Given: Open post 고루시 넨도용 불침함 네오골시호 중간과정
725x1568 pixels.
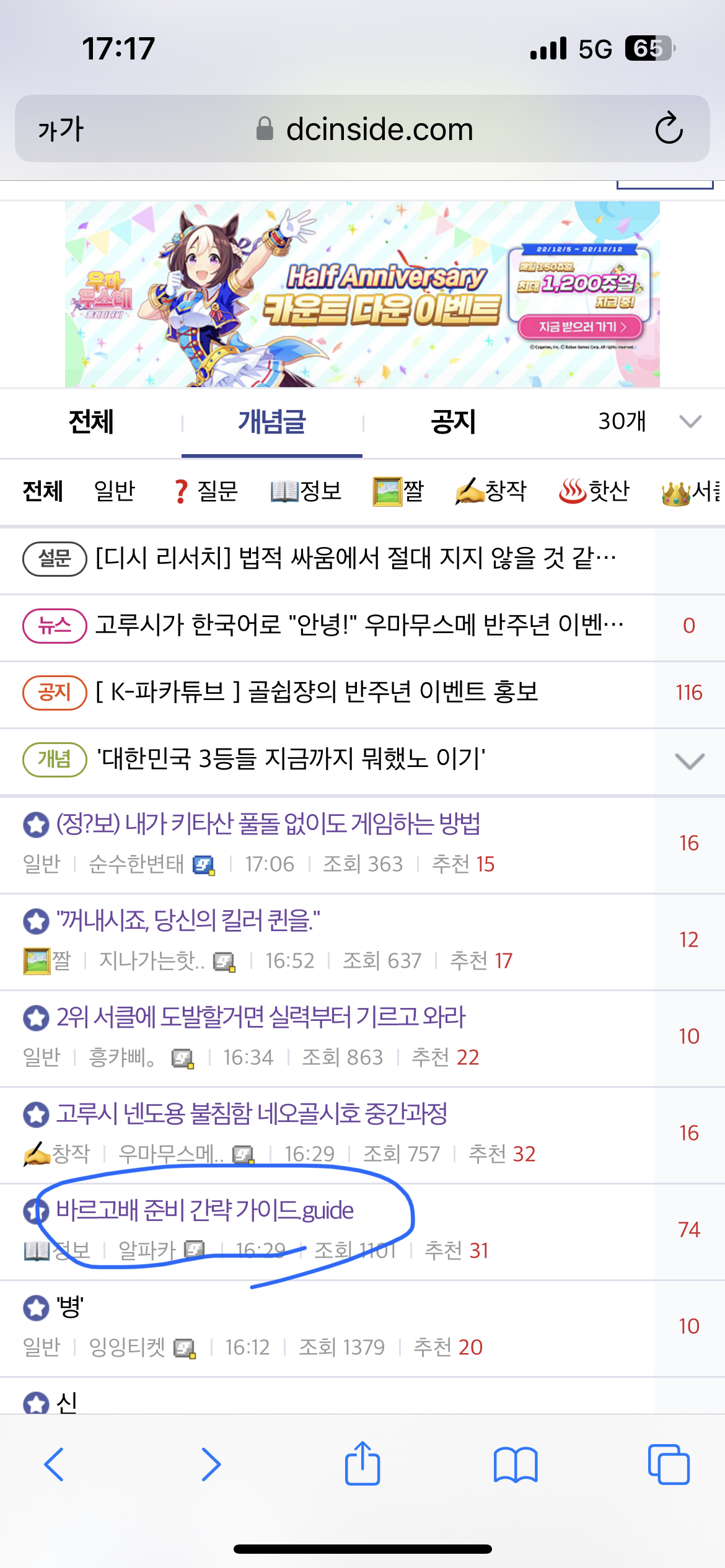Looking at the screenshot, I should pyautogui.click(x=252, y=1113).
